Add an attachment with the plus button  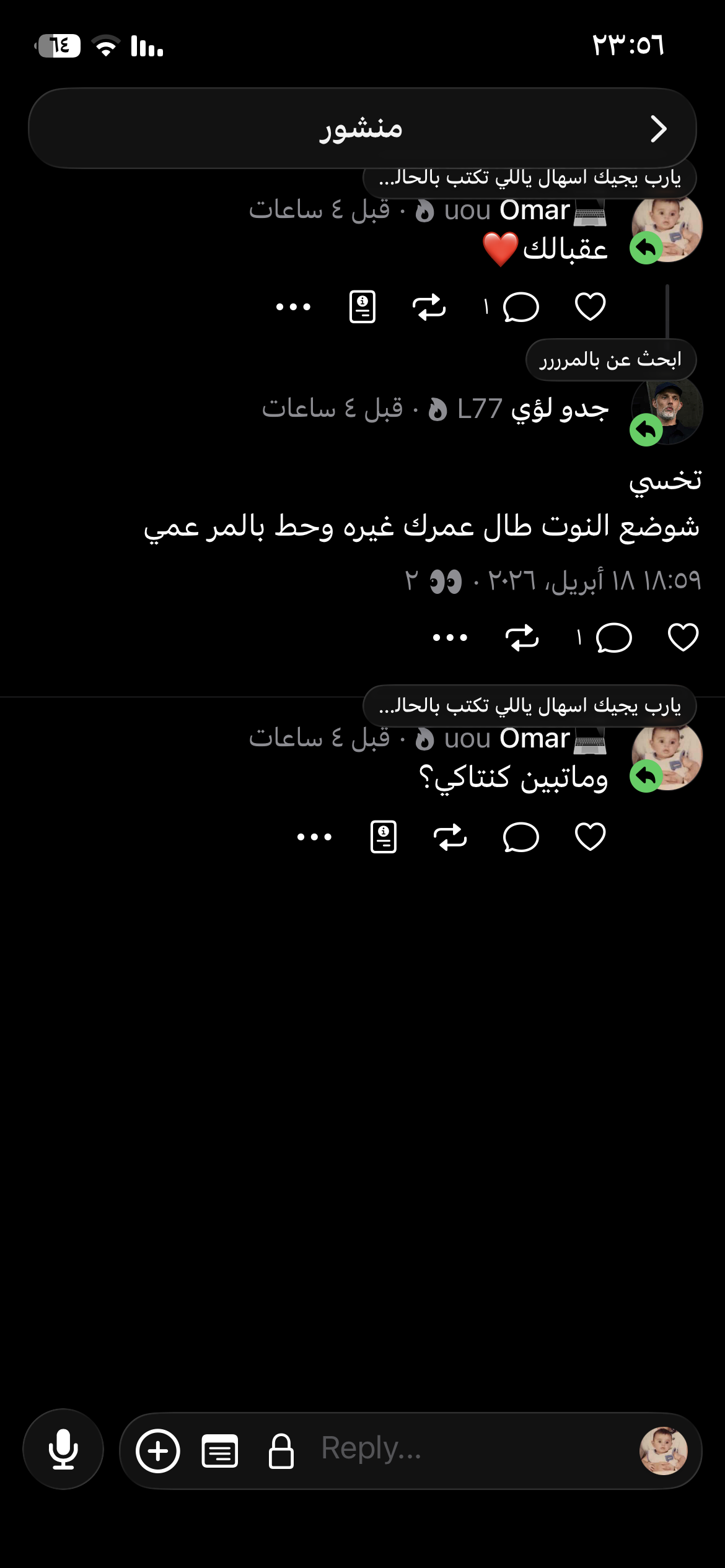click(158, 1450)
